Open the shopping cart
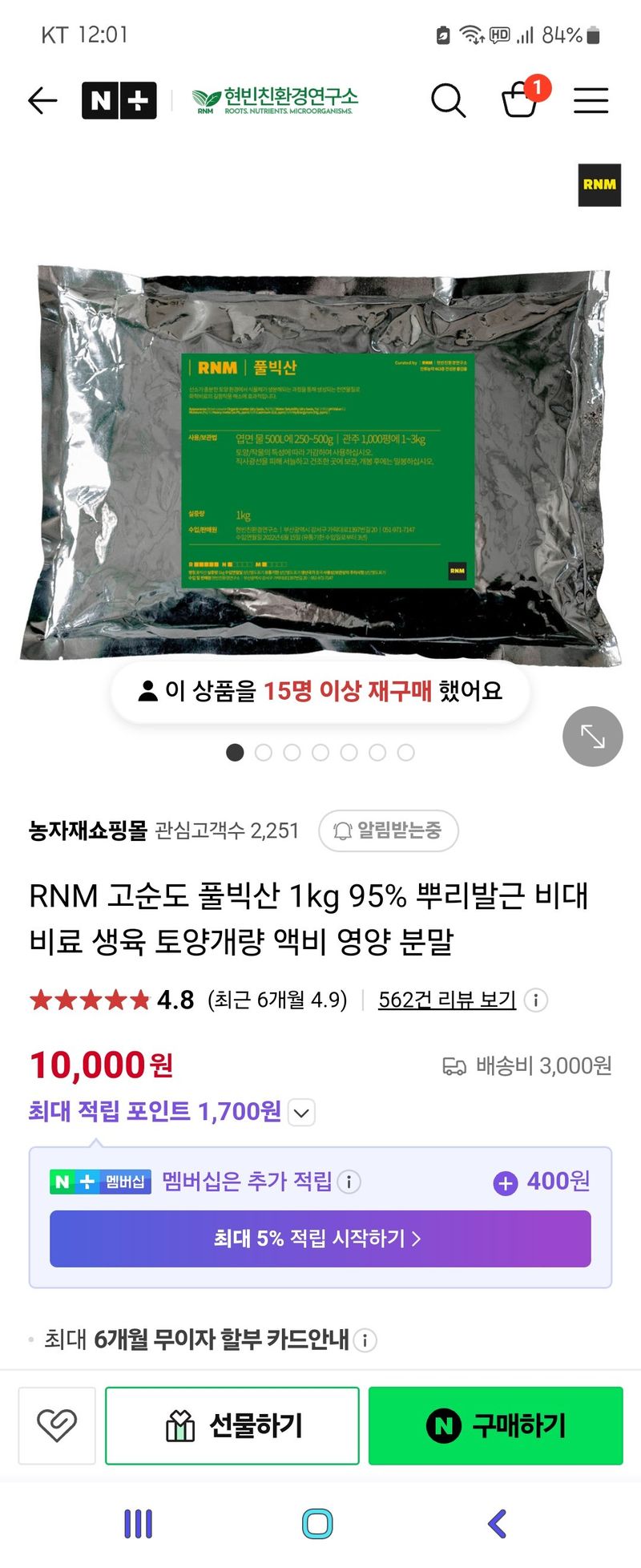The image size is (641, 1568). 520,101
